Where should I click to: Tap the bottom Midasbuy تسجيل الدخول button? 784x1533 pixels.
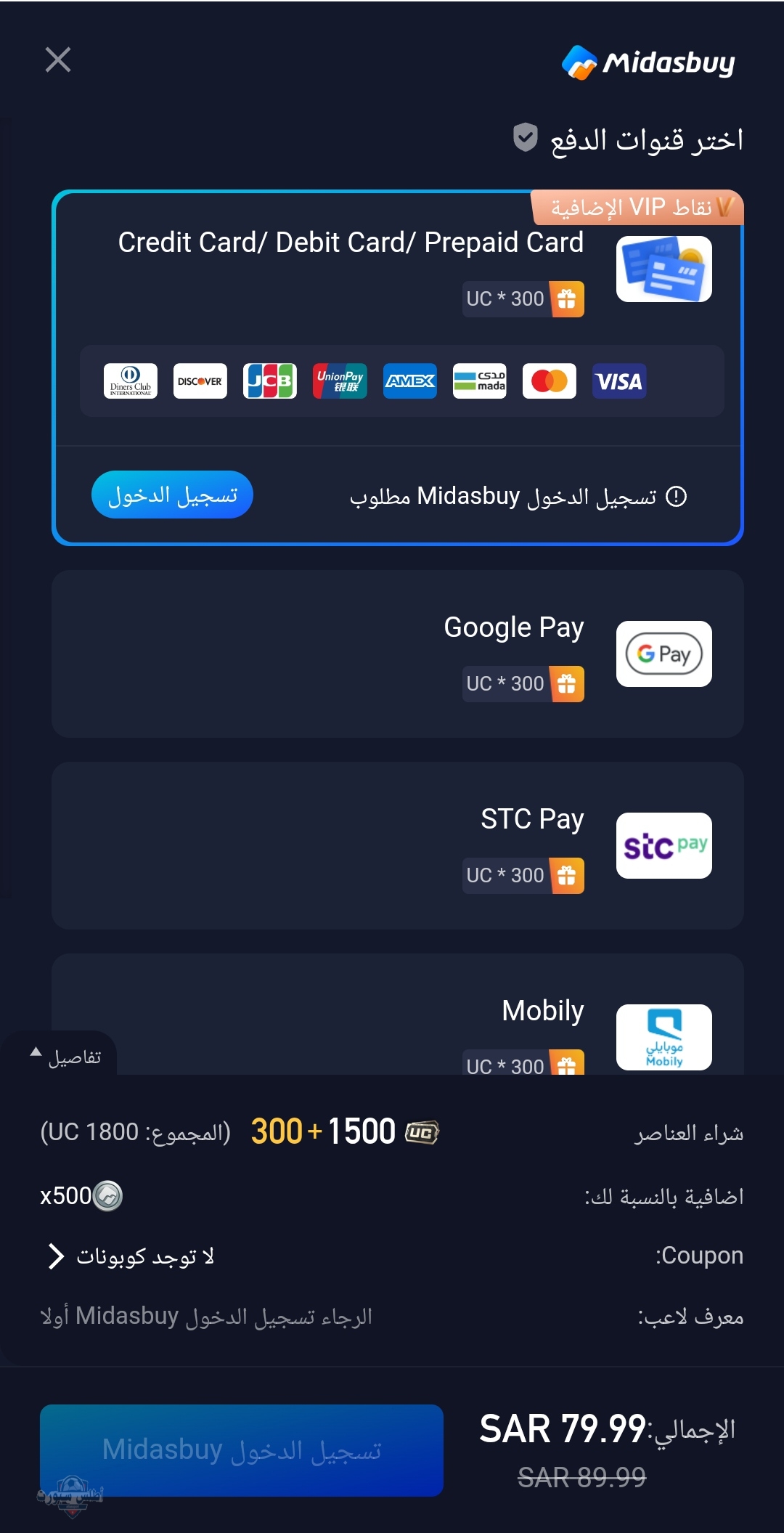pos(242,1450)
